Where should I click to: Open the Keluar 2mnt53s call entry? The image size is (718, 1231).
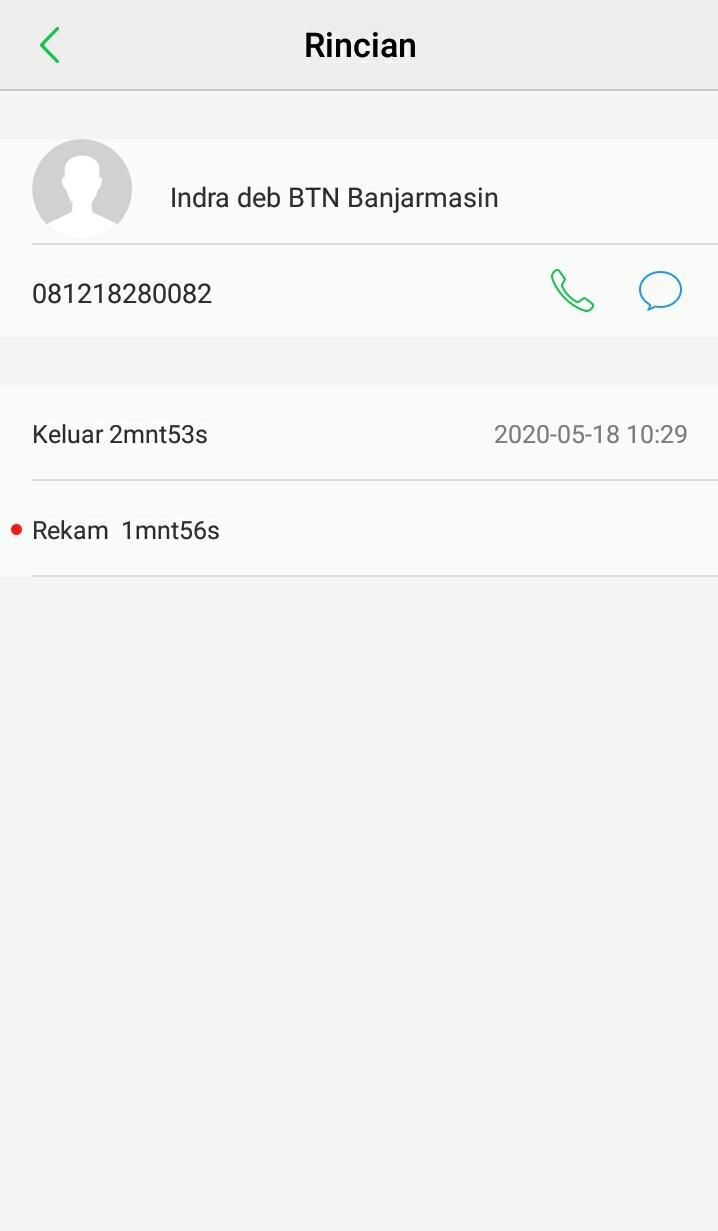pyautogui.click(x=358, y=434)
